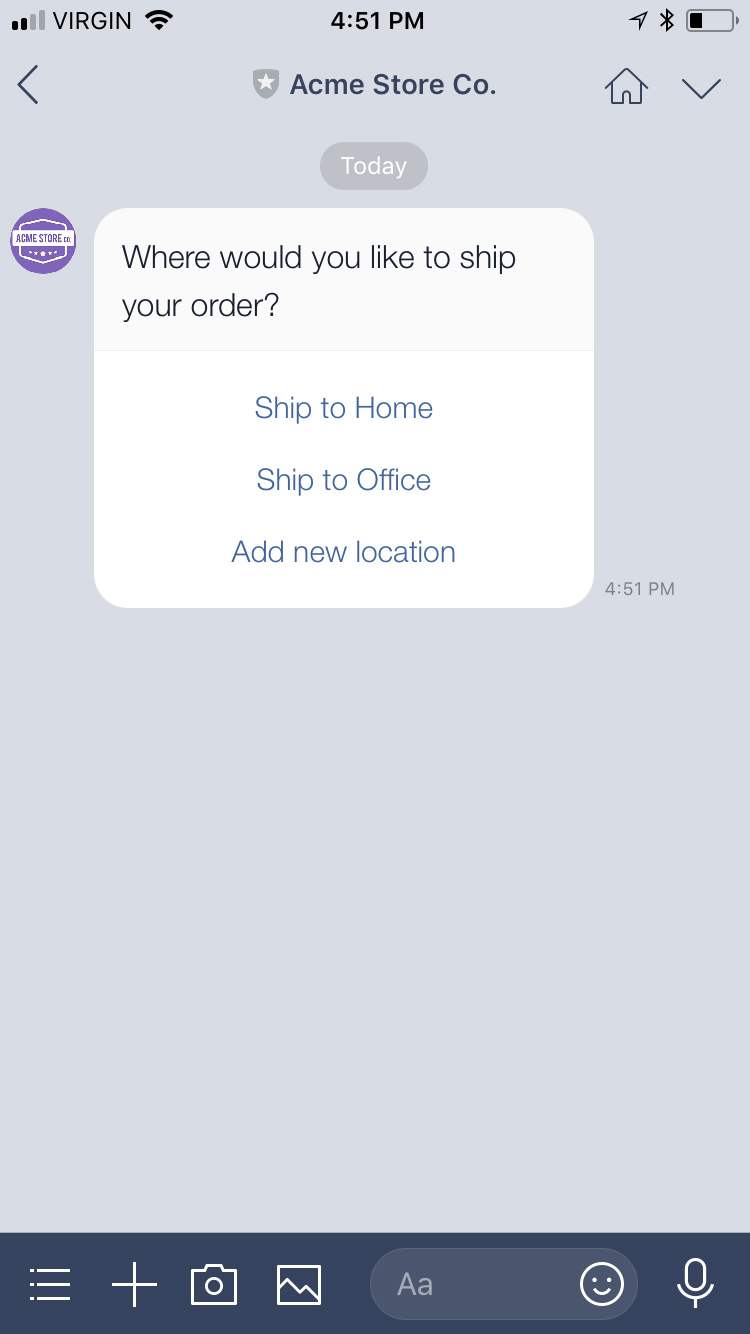Screen dimensions: 750x1334
Task: Open Acme Store Co. avatar profile
Action: [43, 241]
